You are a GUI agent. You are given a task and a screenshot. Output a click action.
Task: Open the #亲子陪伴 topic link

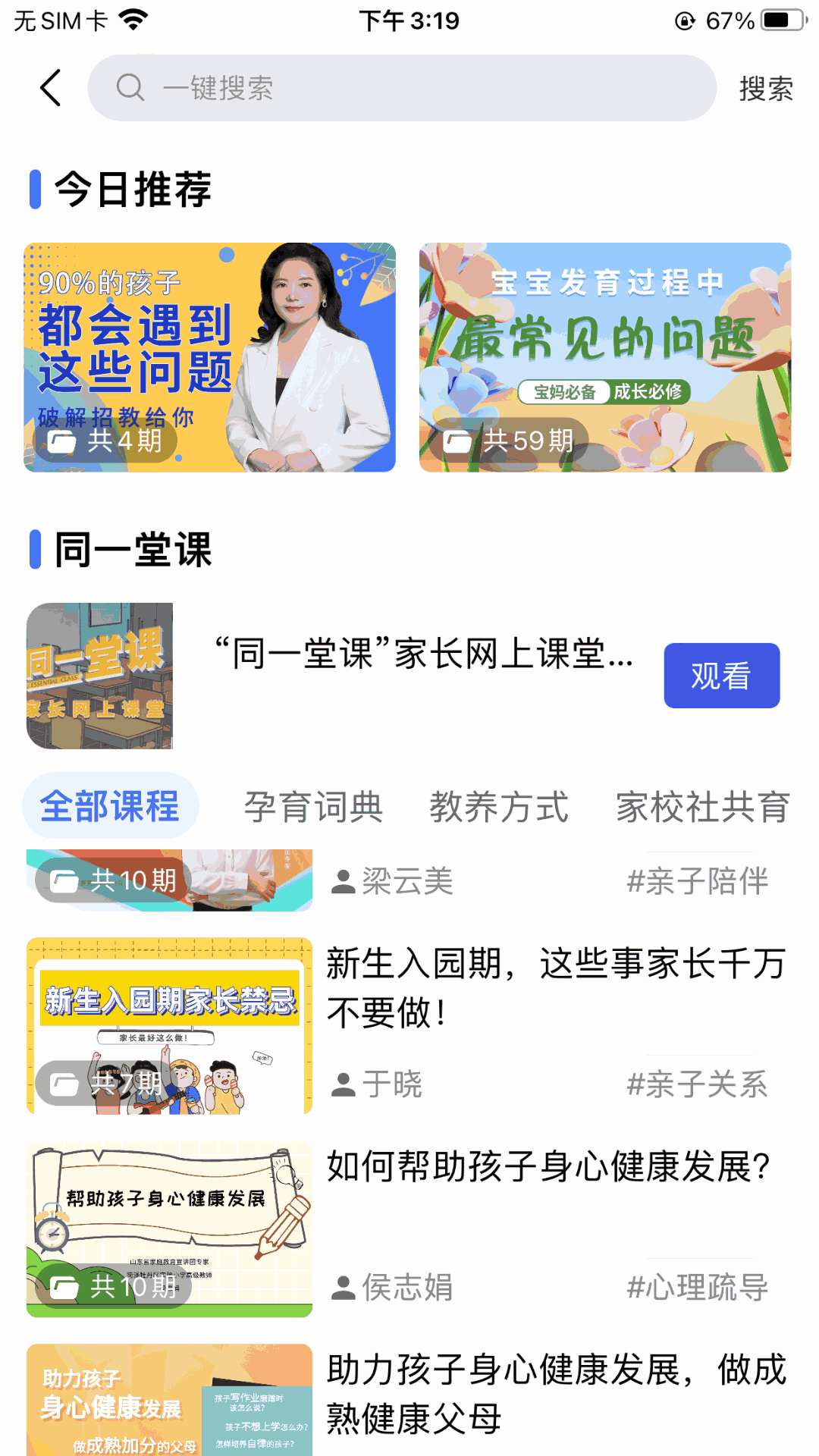pos(696,881)
